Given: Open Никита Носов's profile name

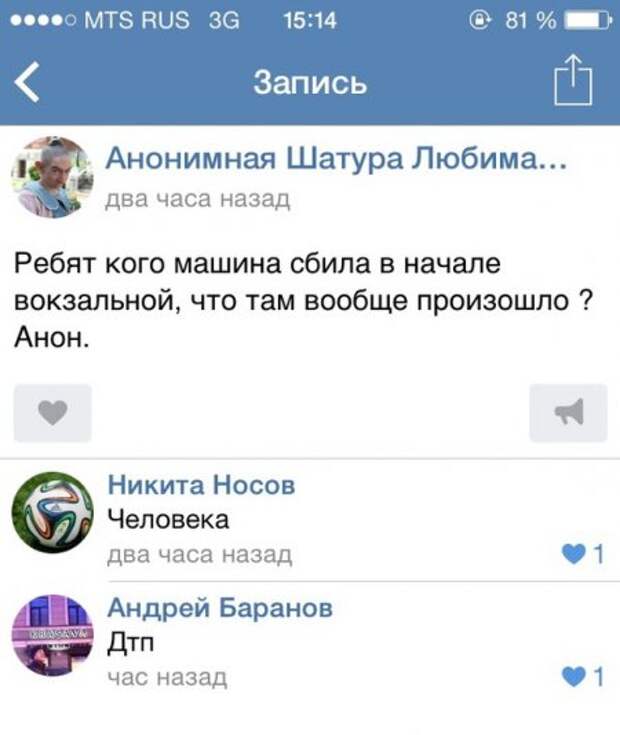Looking at the screenshot, I should (x=201, y=486).
